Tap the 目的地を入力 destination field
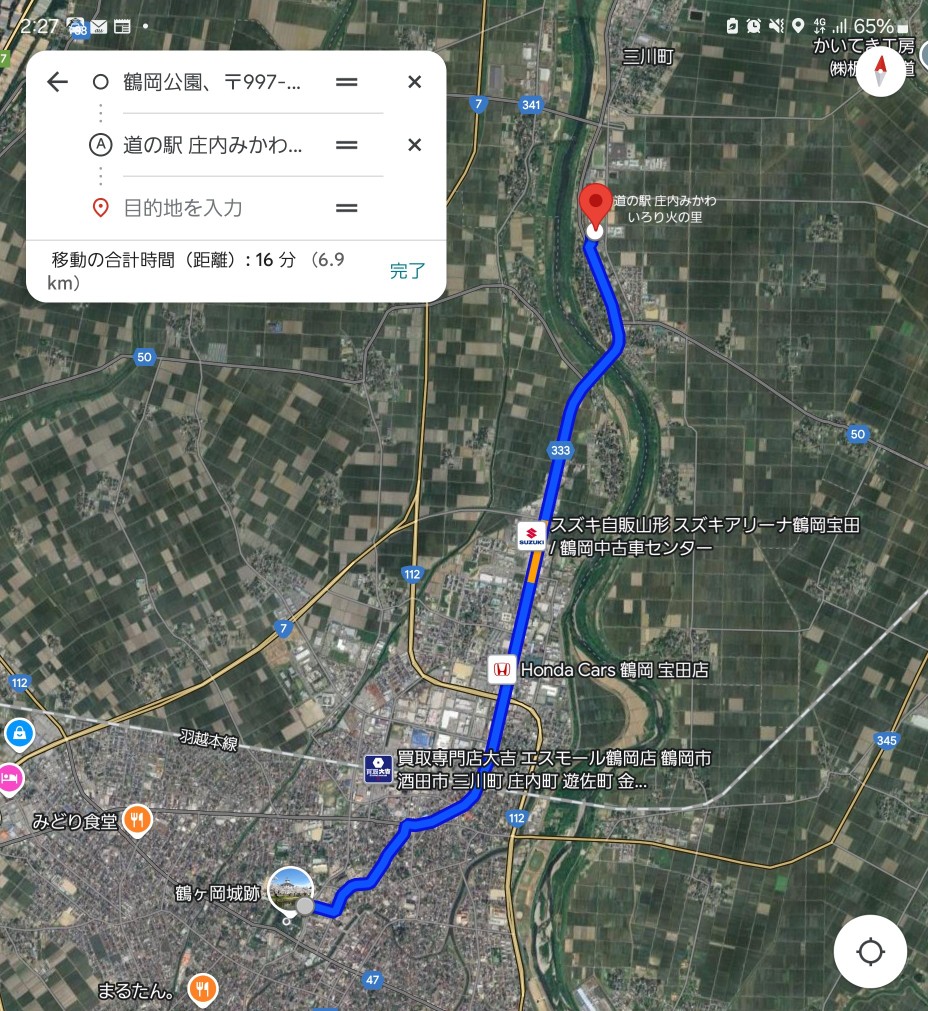The width and height of the screenshot is (928, 1011). point(212,208)
